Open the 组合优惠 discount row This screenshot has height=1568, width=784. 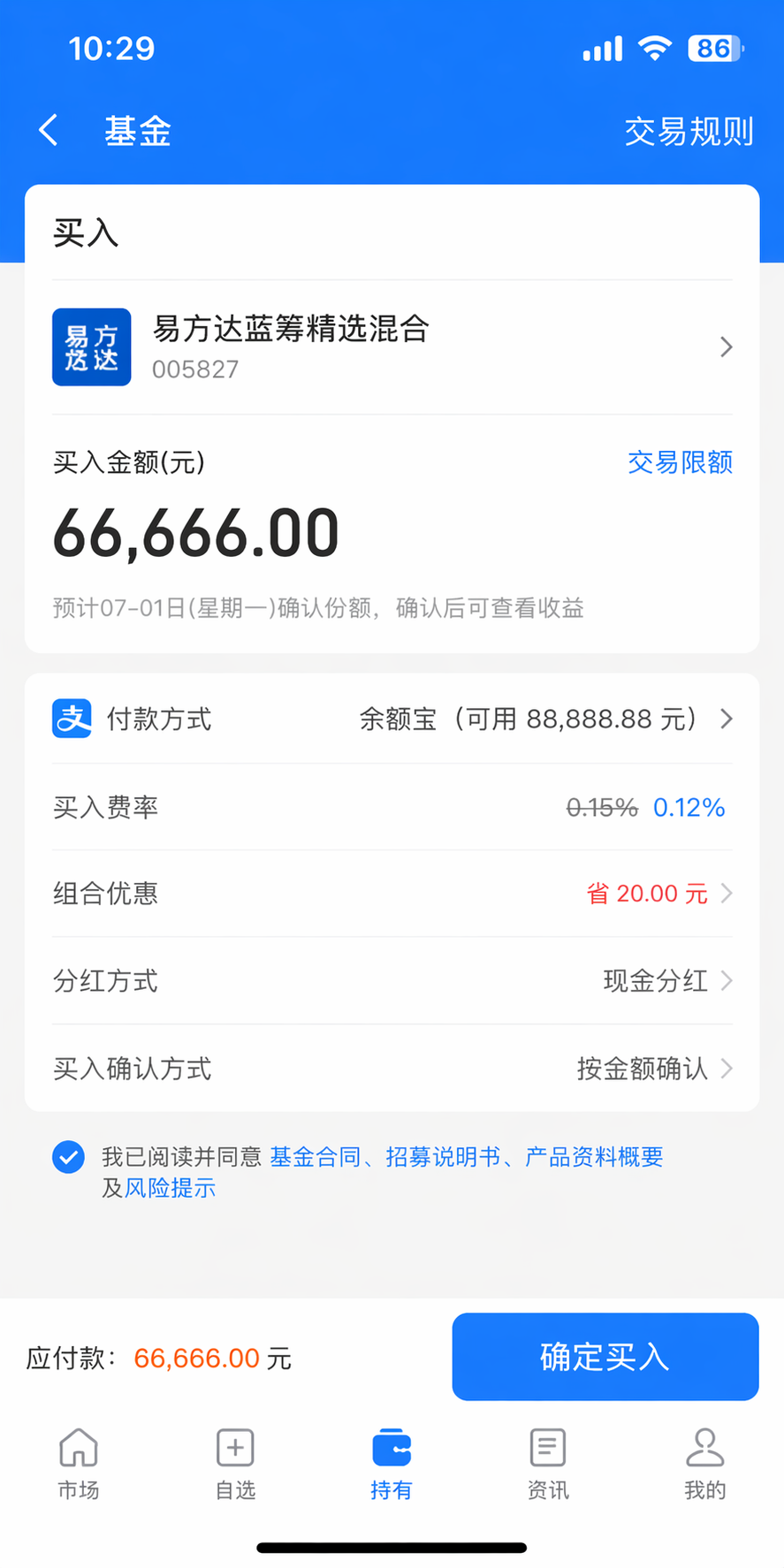392,894
